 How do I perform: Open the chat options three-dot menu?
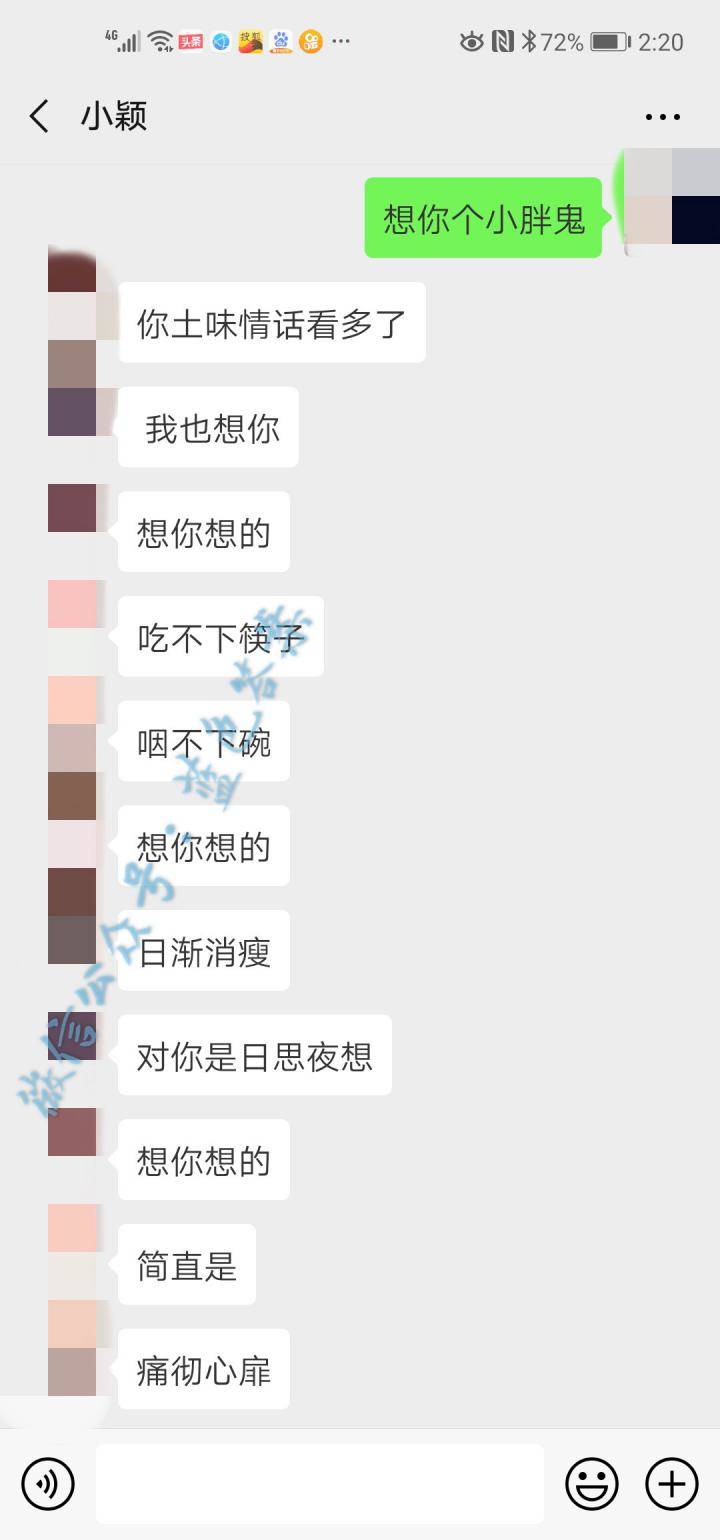663,116
